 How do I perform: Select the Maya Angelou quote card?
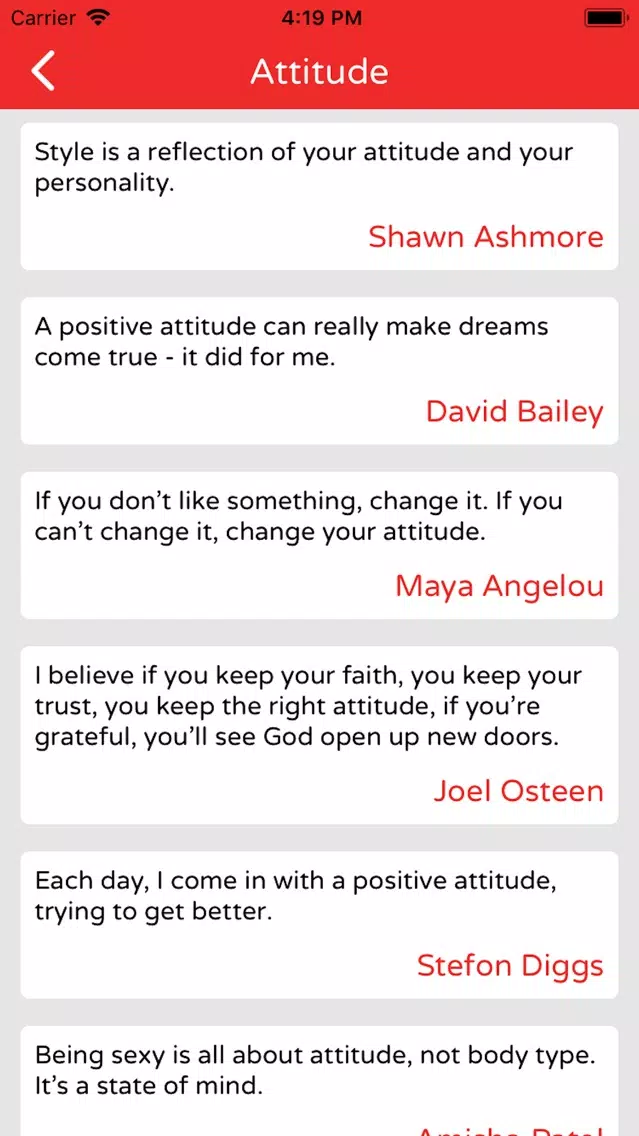click(320, 546)
